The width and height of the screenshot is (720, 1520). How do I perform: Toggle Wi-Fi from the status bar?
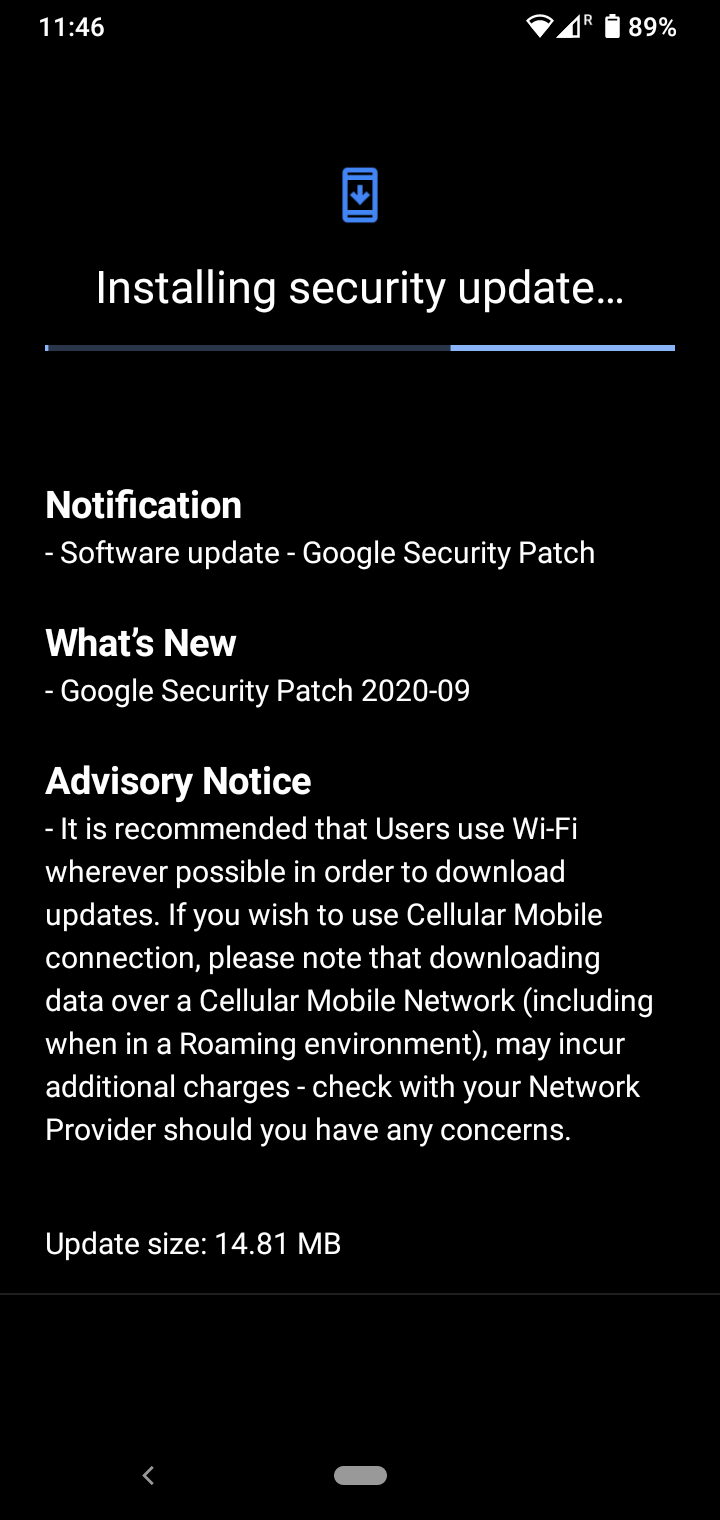click(x=540, y=26)
